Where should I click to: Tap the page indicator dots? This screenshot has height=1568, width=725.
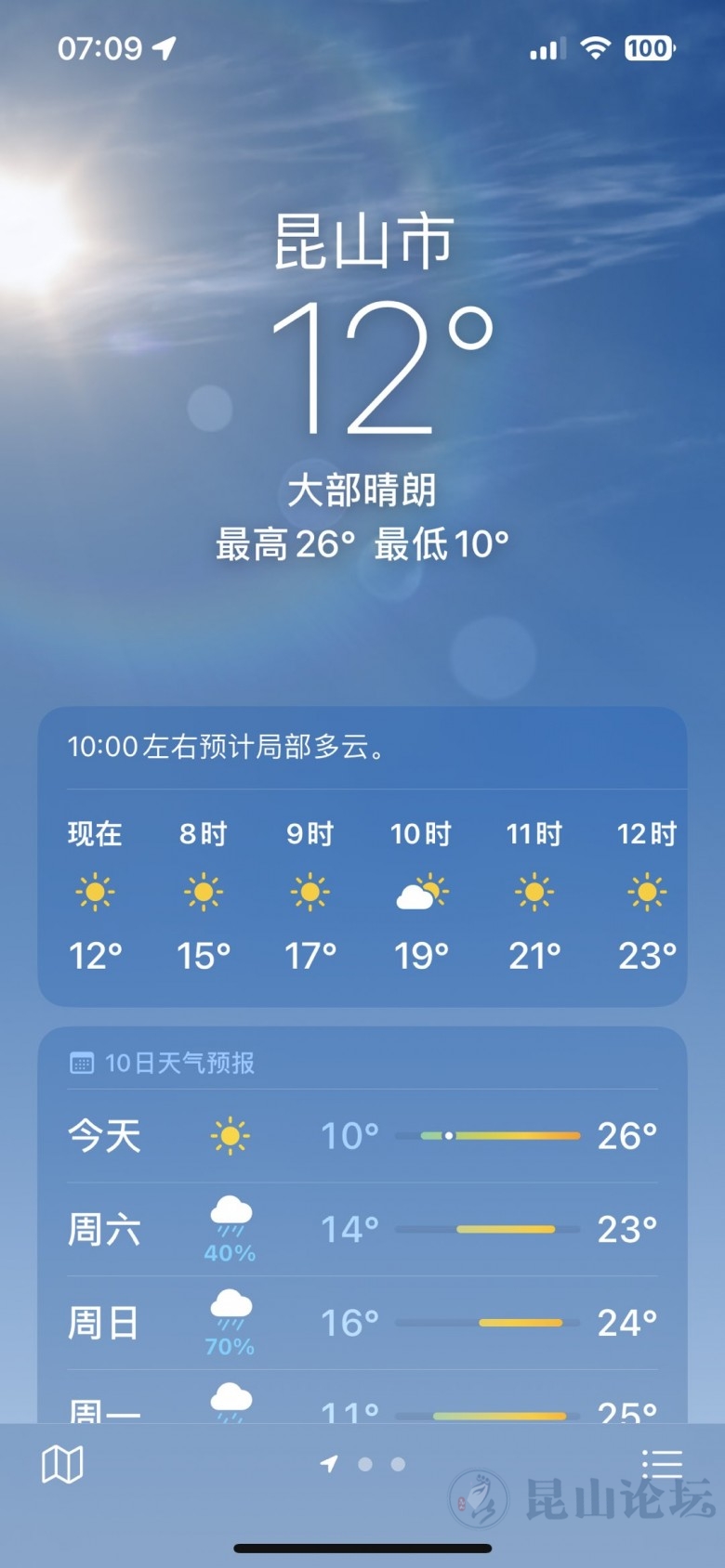pyautogui.click(x=364, y=1465)
